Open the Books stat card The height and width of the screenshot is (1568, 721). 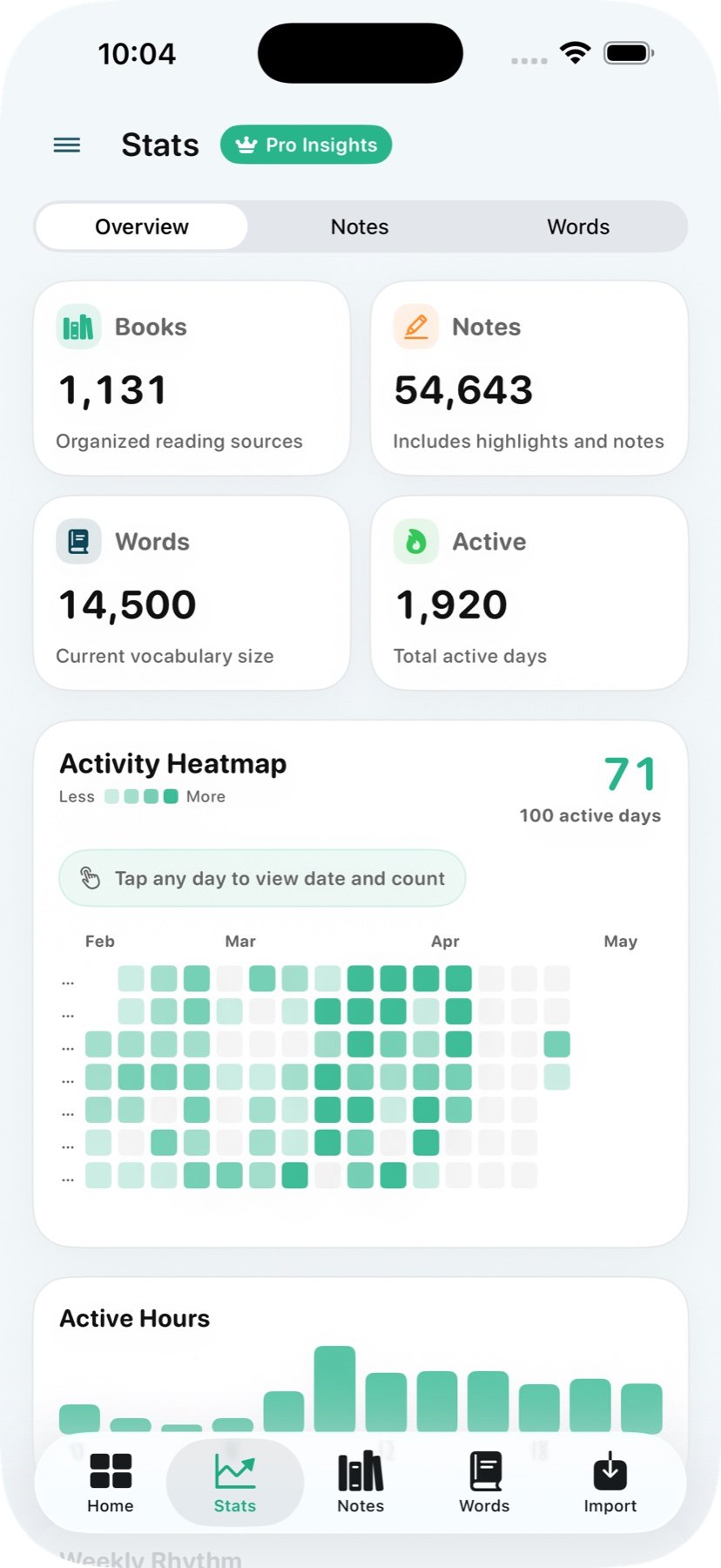click(192, 378)
